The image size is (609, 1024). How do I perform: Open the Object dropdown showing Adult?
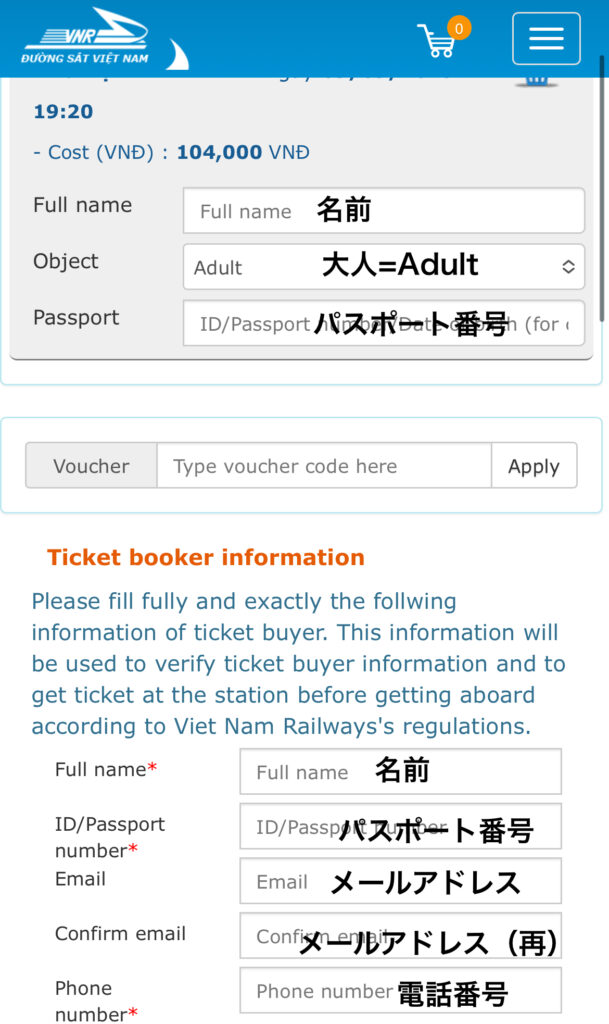(x=384, y=266)
